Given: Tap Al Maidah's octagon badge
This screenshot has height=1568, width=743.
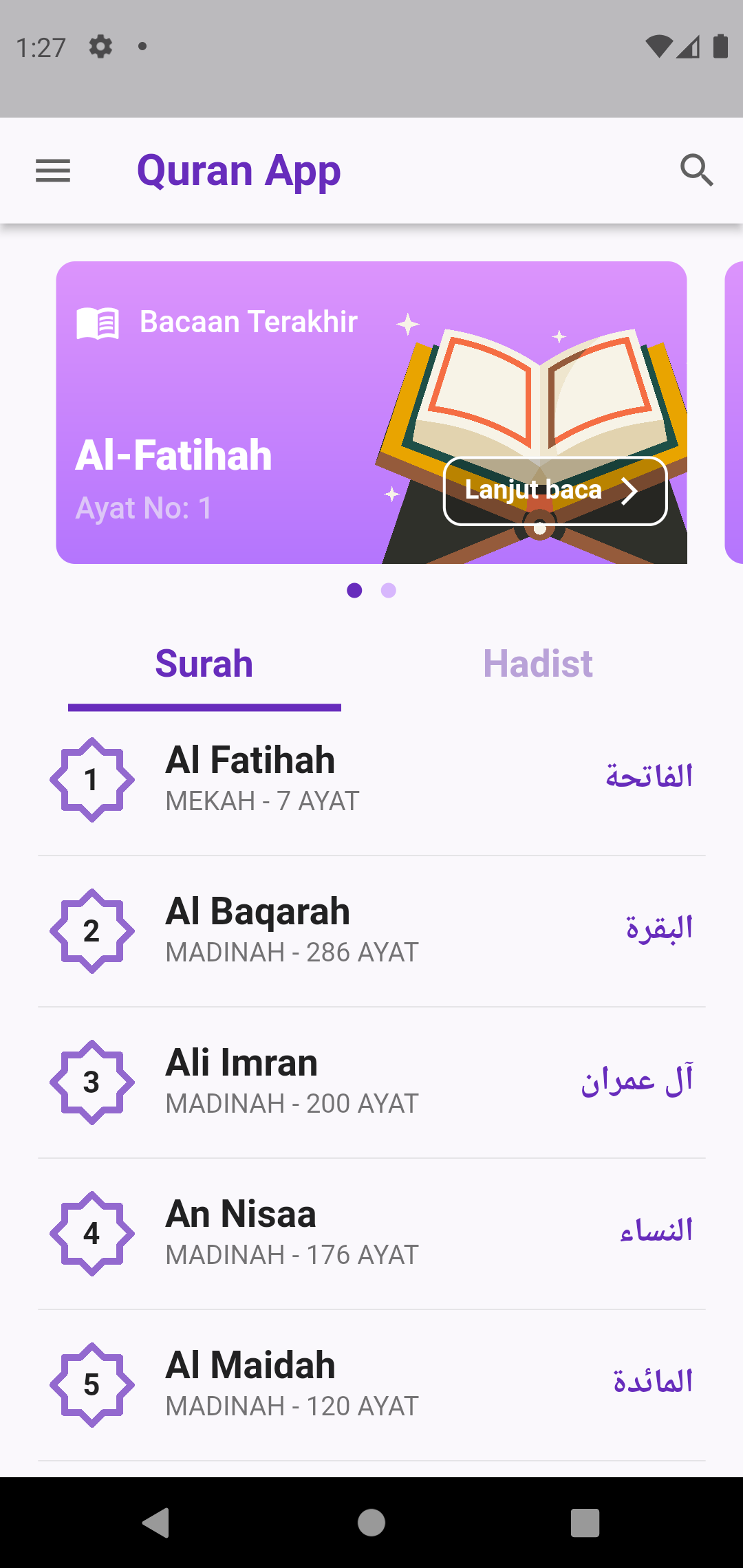Looking at the screenshot, I should coord(91,1384).
